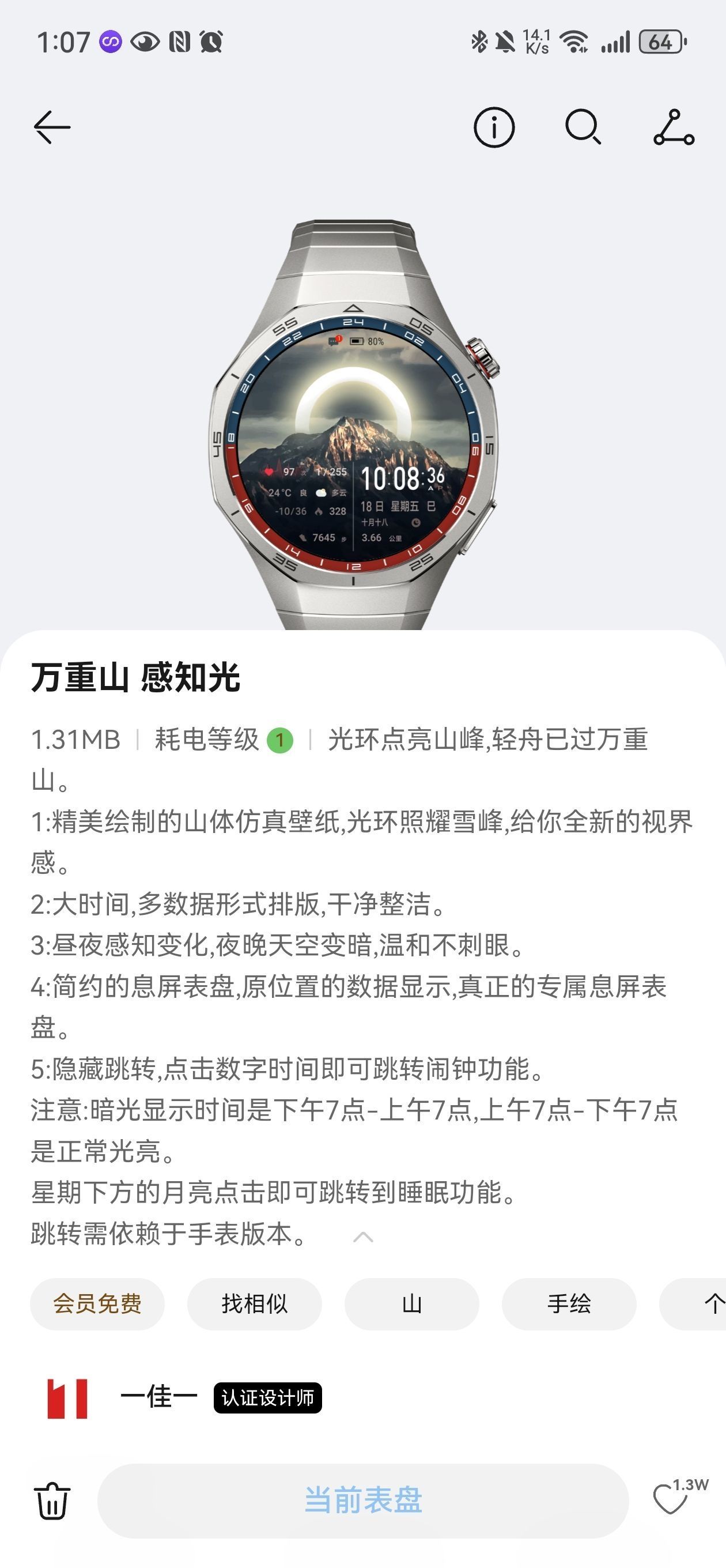The image size is (726, 1568).
Task: Tap the 当前表盘 button
Action: (x=362, y=1501)
